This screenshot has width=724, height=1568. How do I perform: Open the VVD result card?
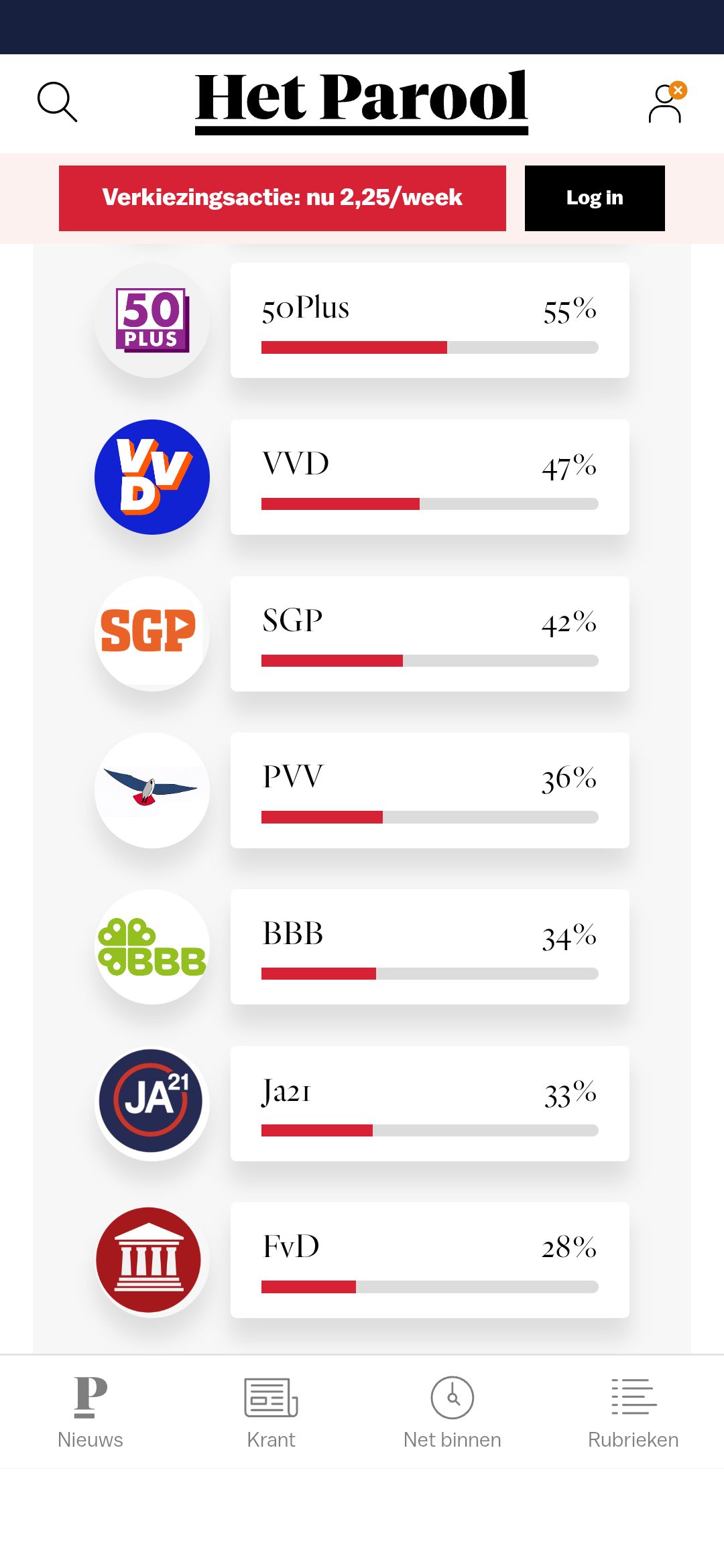(429, 477)
